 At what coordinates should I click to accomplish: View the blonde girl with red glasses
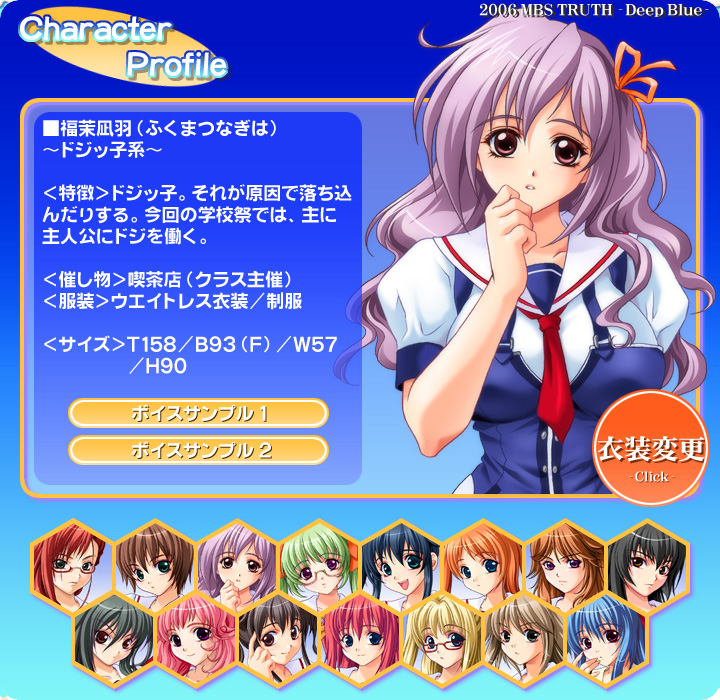coord(442,633)
